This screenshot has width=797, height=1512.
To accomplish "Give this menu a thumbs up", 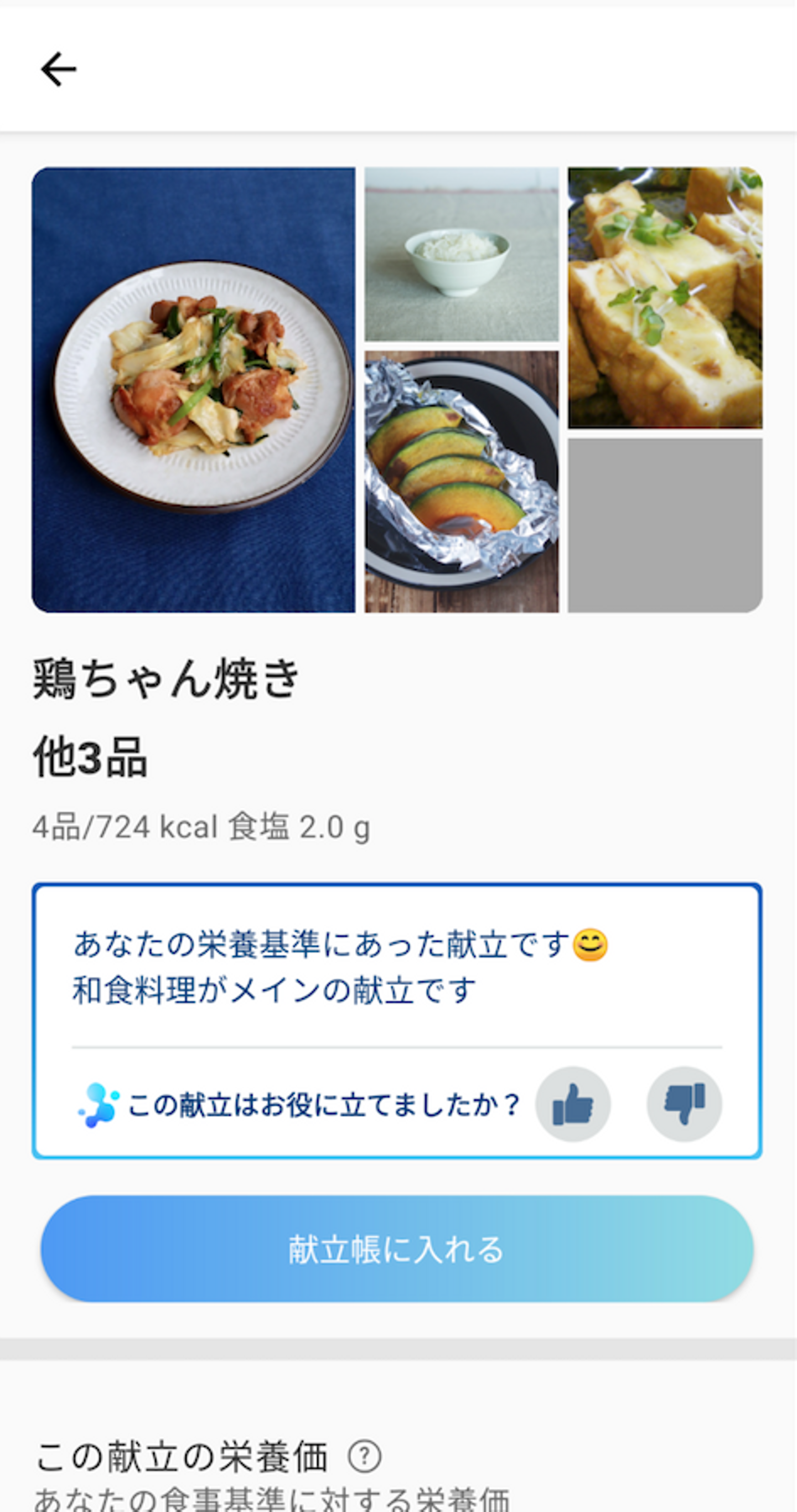I will [573, 1103].
